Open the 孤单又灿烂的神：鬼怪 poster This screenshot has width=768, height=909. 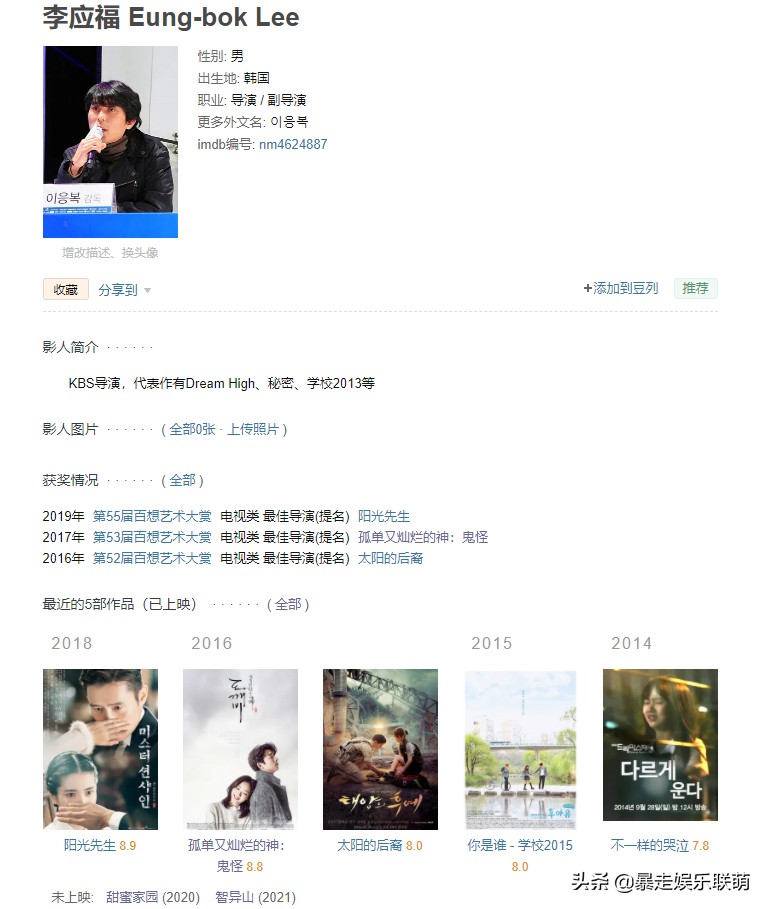click(240, 749)
